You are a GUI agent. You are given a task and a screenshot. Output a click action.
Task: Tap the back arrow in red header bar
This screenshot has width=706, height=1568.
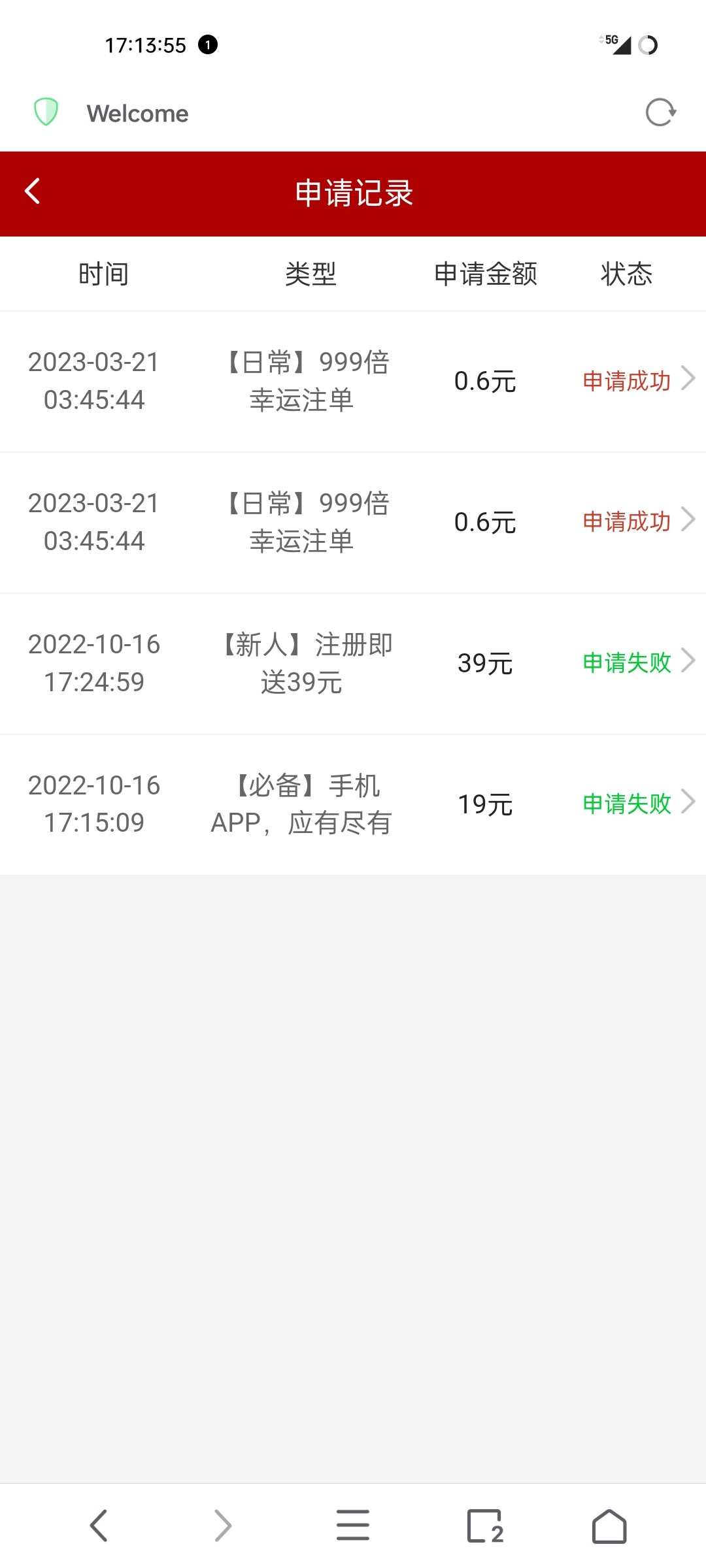tap(31, 192)
